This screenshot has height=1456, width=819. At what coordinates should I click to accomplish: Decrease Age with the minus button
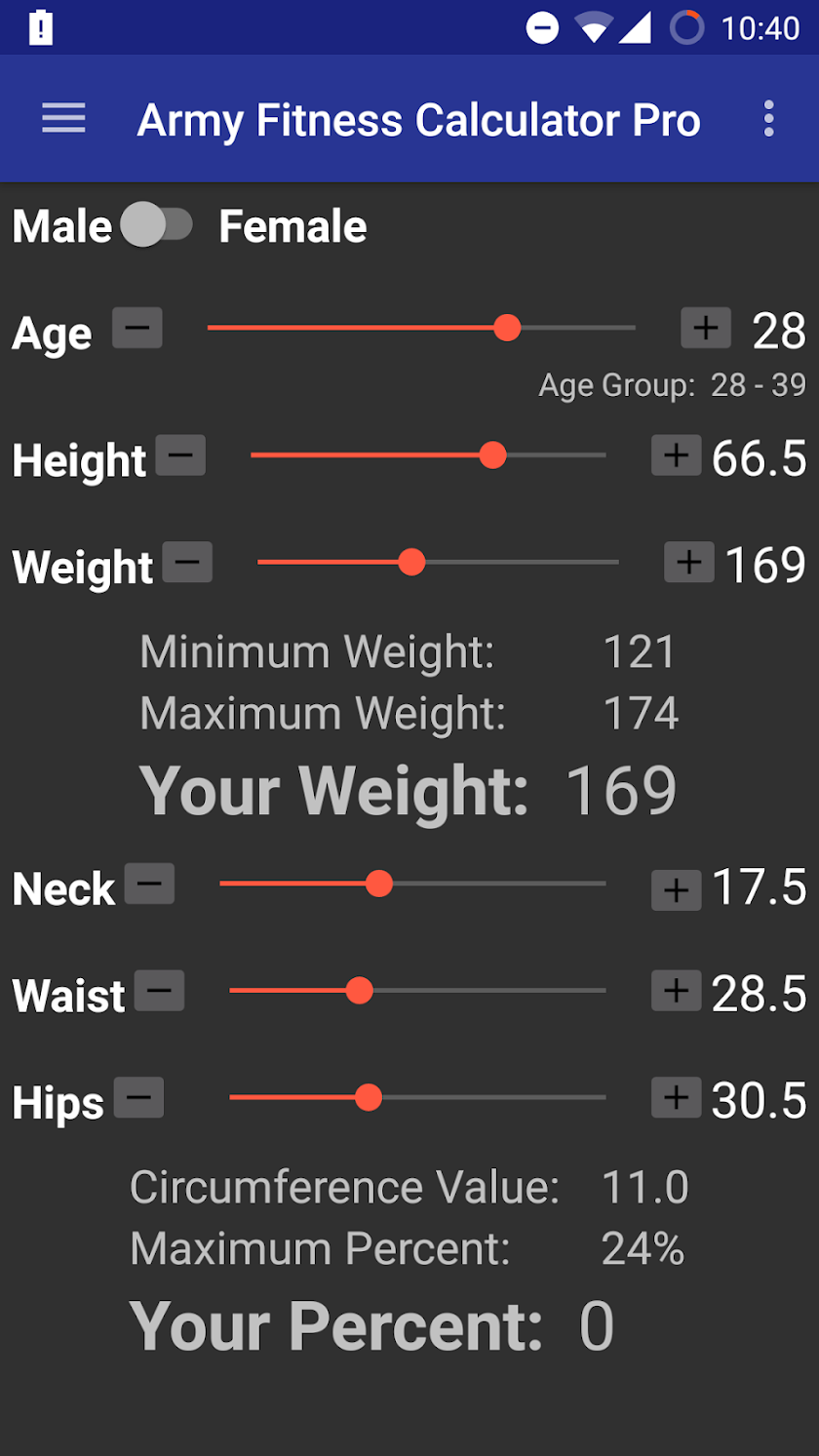137,328
